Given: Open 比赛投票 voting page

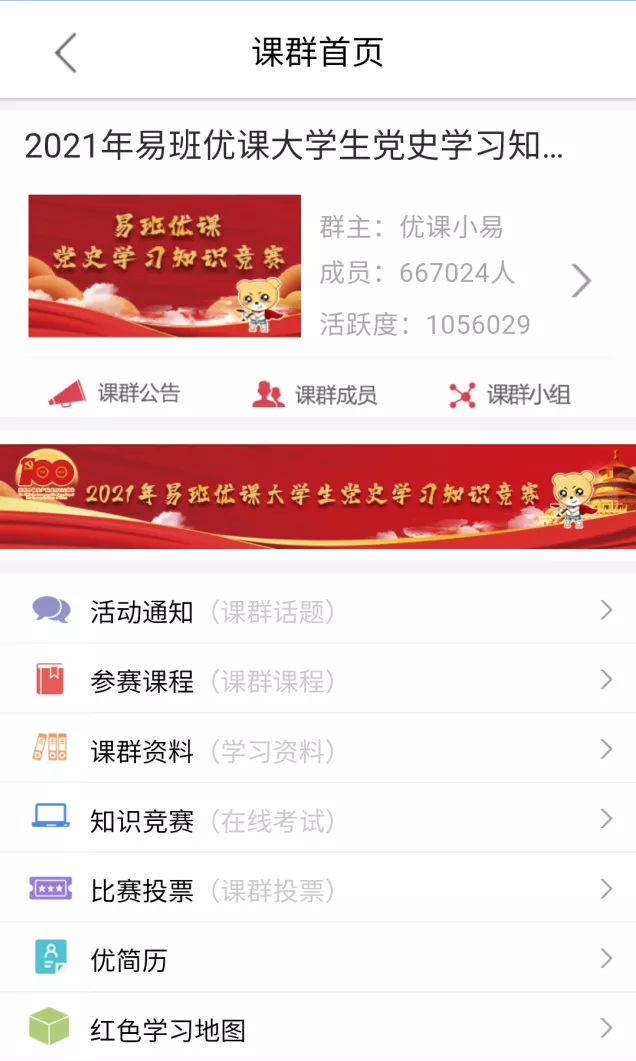Looking at the screenshot, I should (318, 890).
